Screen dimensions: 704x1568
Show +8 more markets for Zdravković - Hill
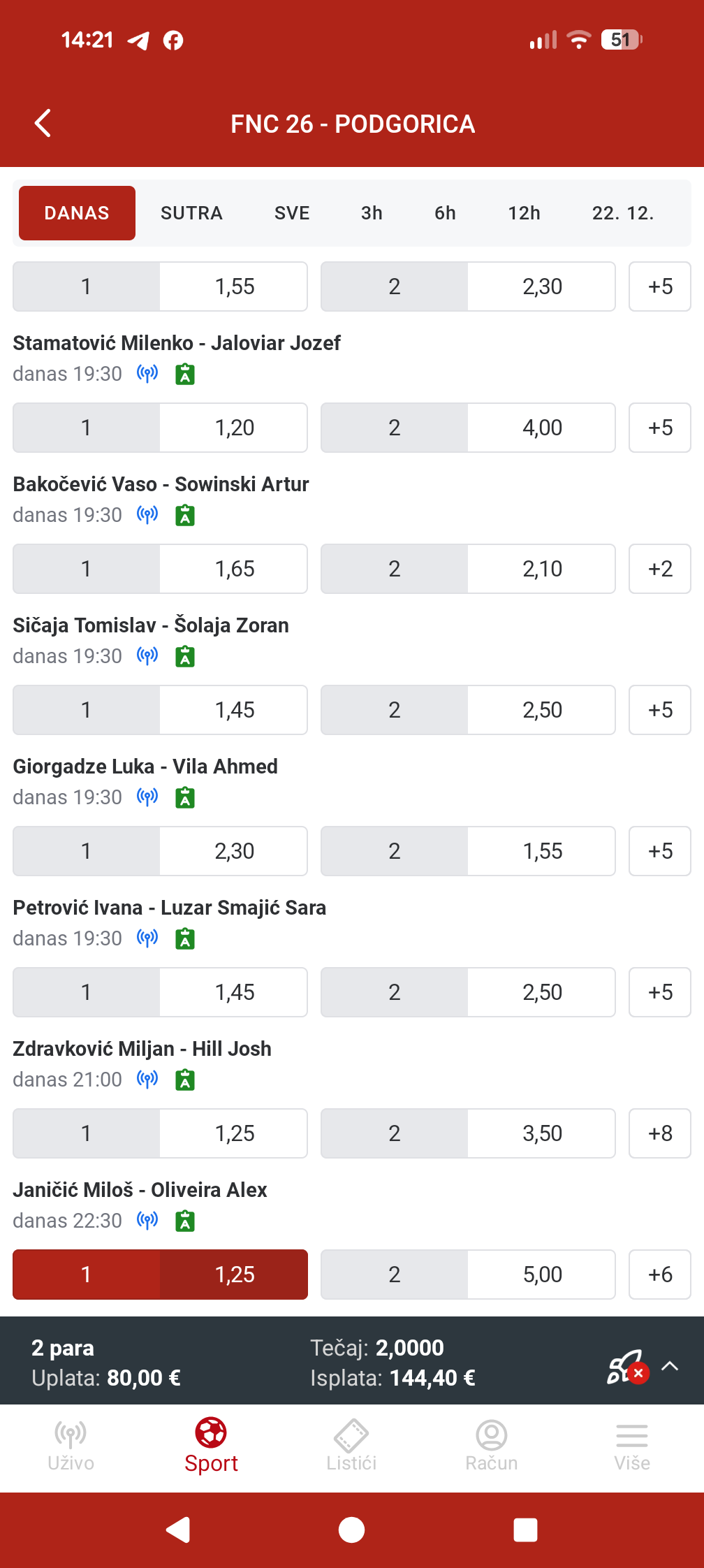(x=659, y=1133)
